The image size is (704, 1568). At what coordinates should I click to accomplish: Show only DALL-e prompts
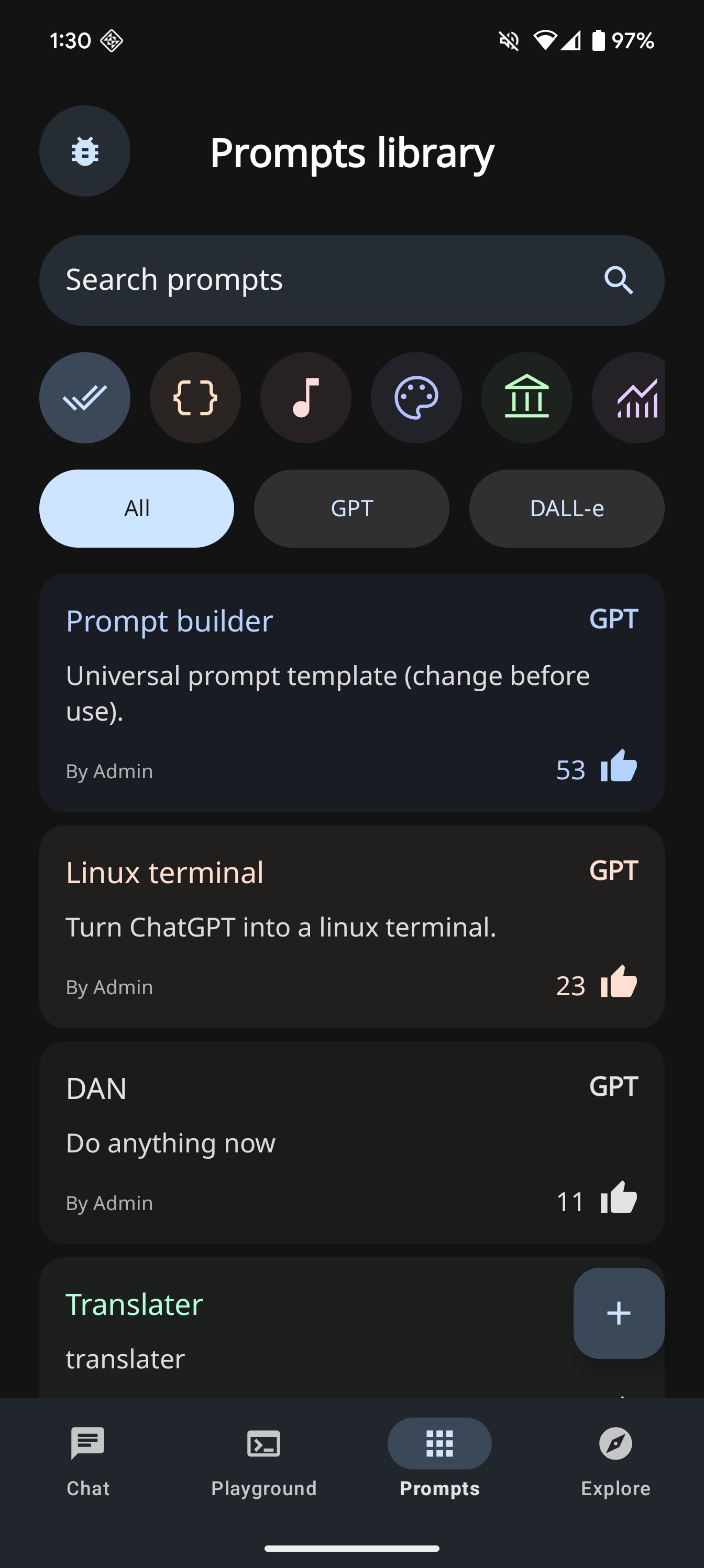tap(566, 508)
